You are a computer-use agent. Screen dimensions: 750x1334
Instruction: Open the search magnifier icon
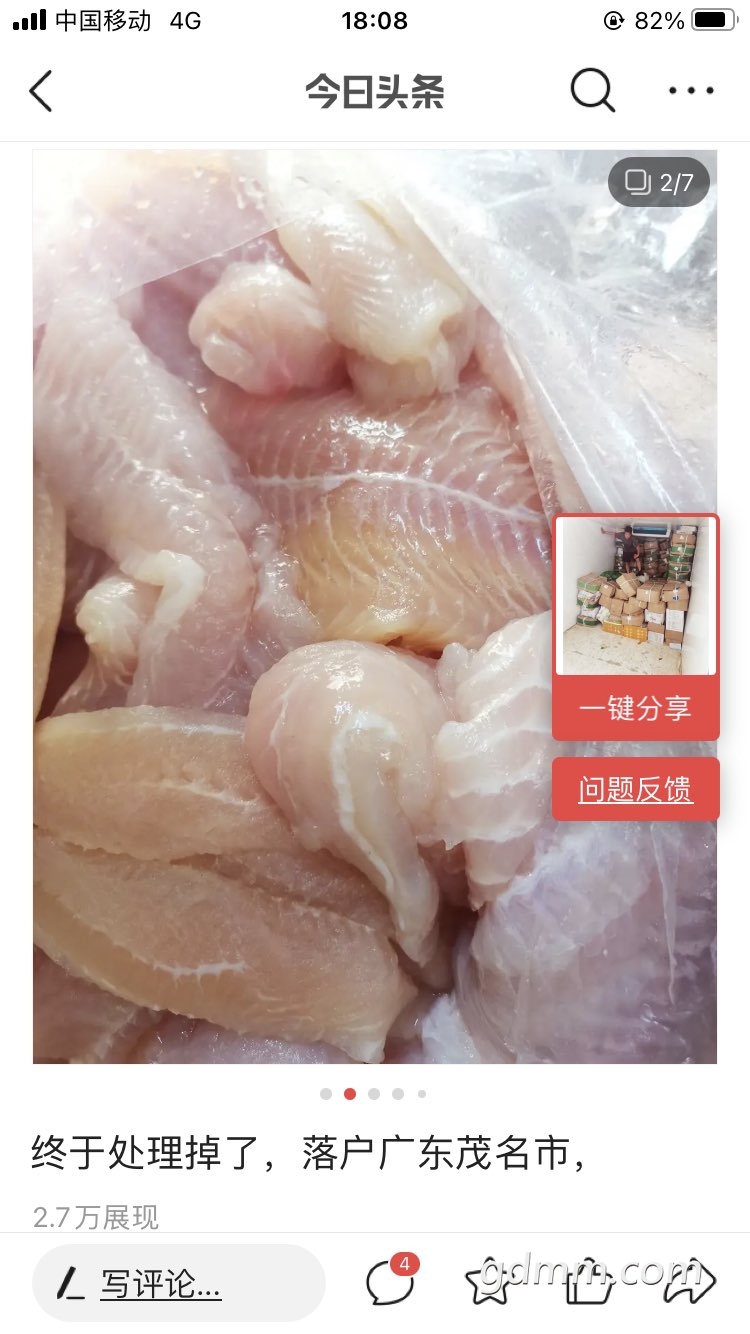coord(592,92)
